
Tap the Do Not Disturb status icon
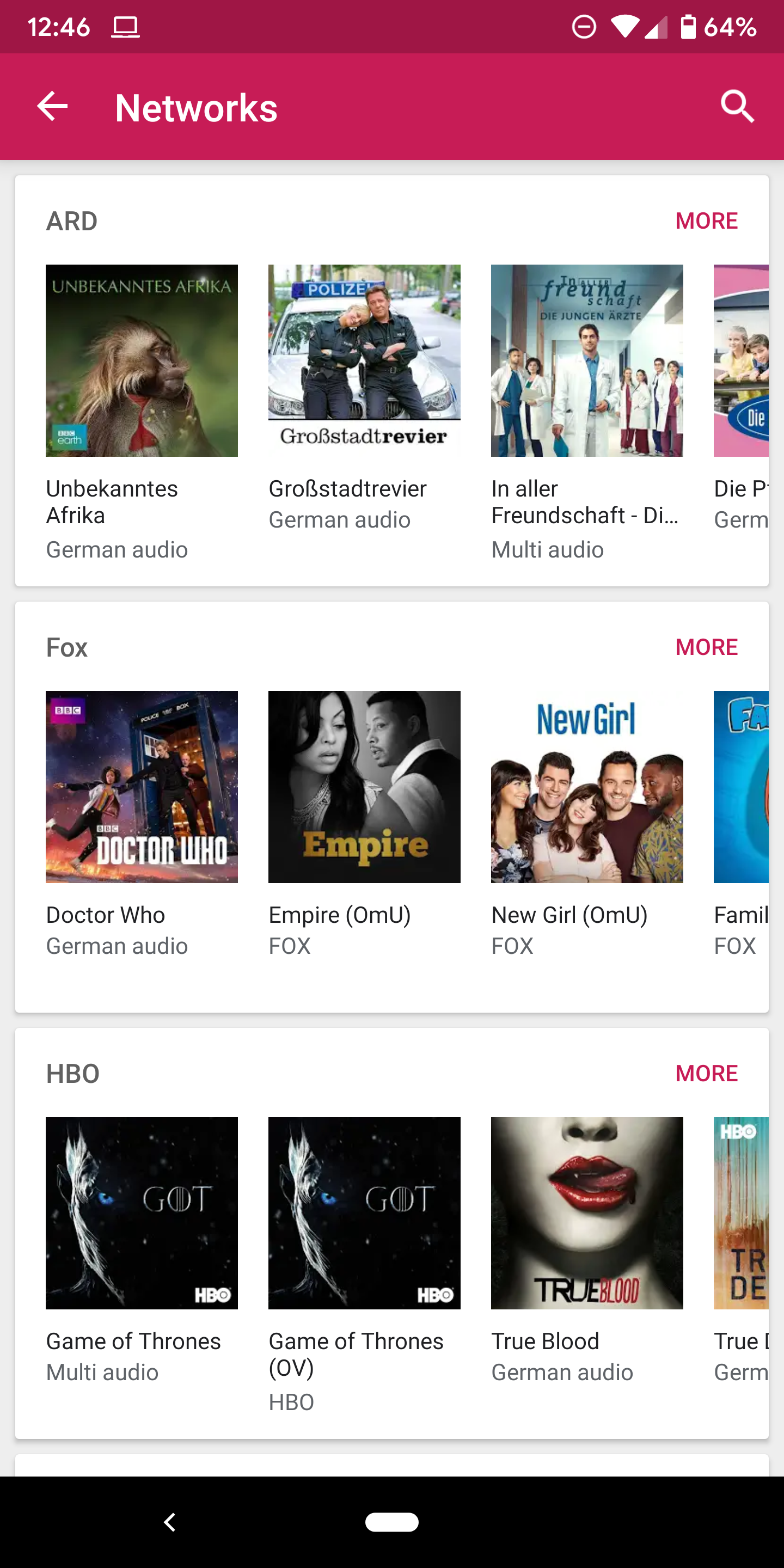583,26
